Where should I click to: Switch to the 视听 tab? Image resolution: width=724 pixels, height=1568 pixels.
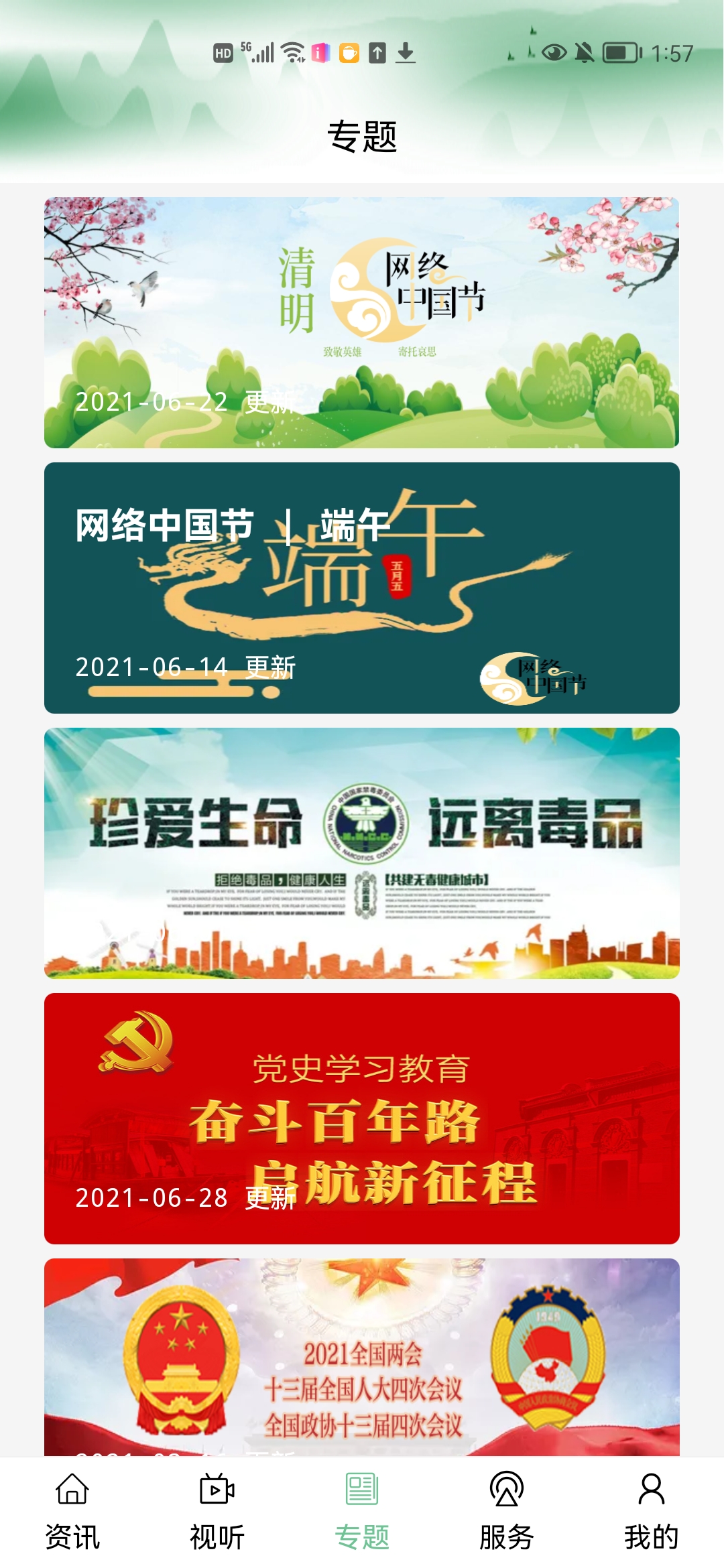[217, 1512]
